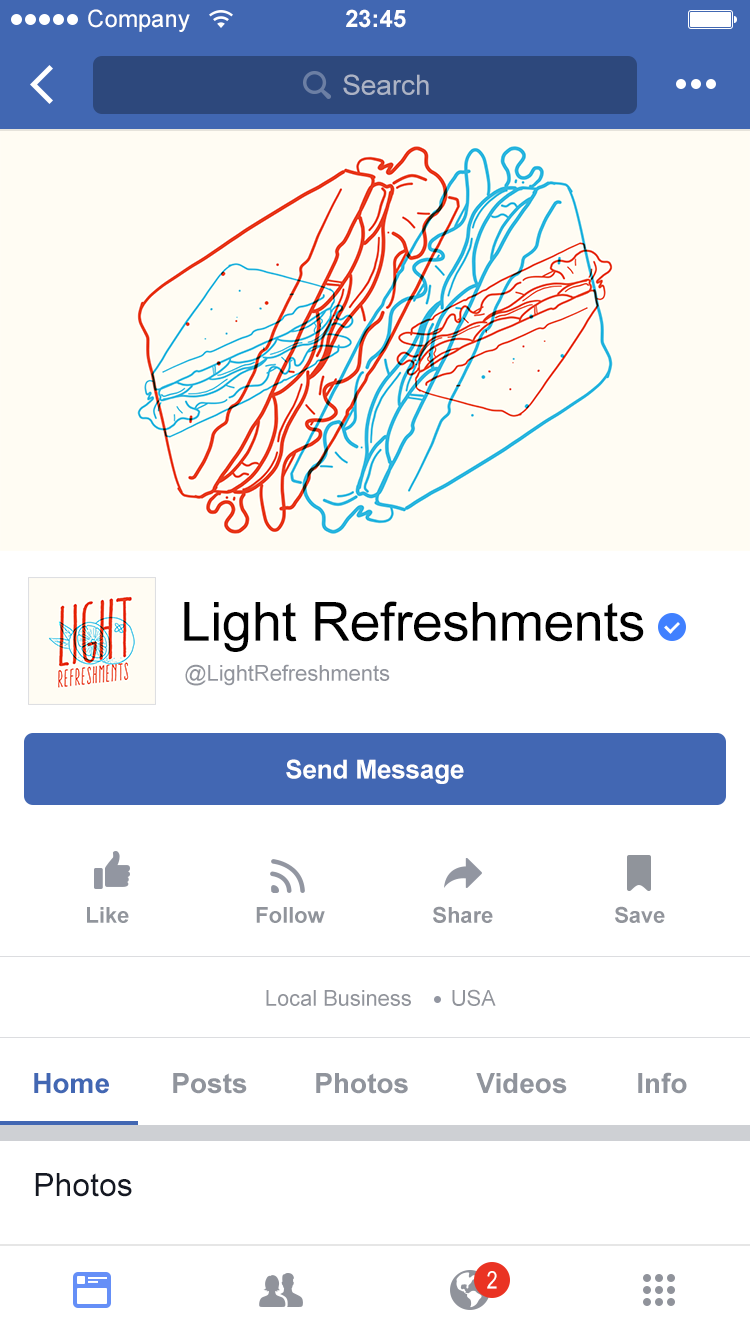Tap the Search field
Viewport: 750px width, 1334px height.
pos(365,85)
